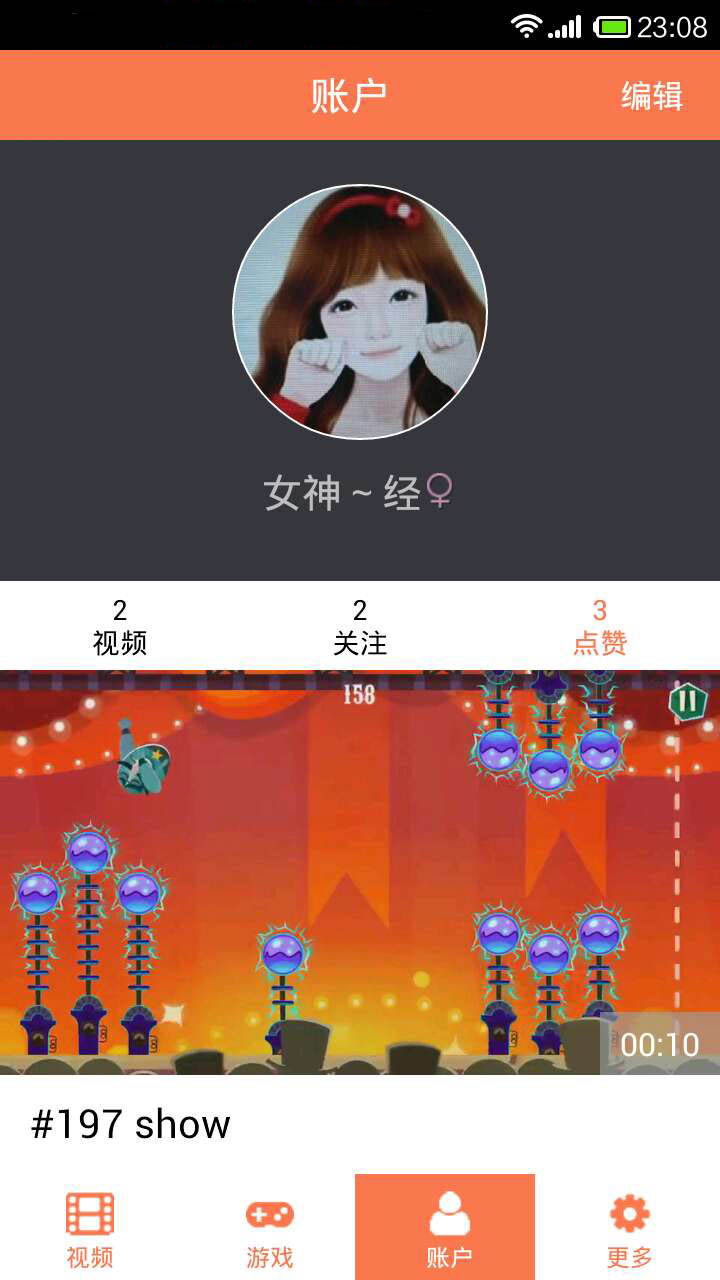
Task: Tap 编辑 to edit the account
Action: click(x=651, y=96)
